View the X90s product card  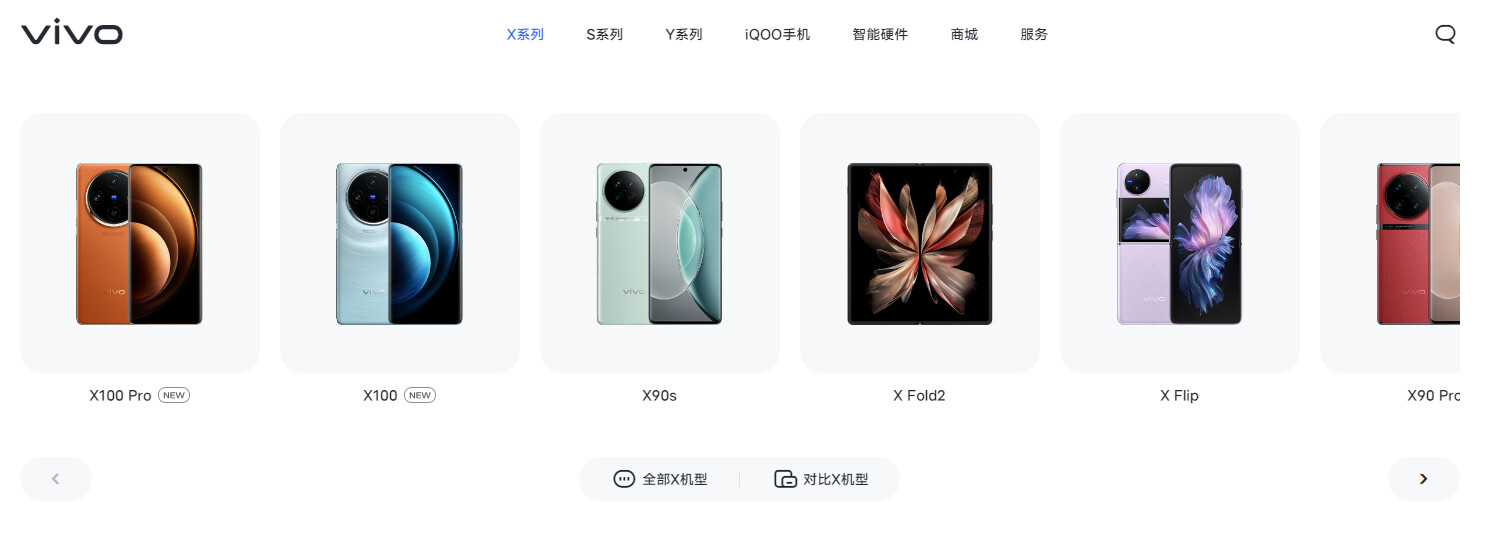(660, 243)
